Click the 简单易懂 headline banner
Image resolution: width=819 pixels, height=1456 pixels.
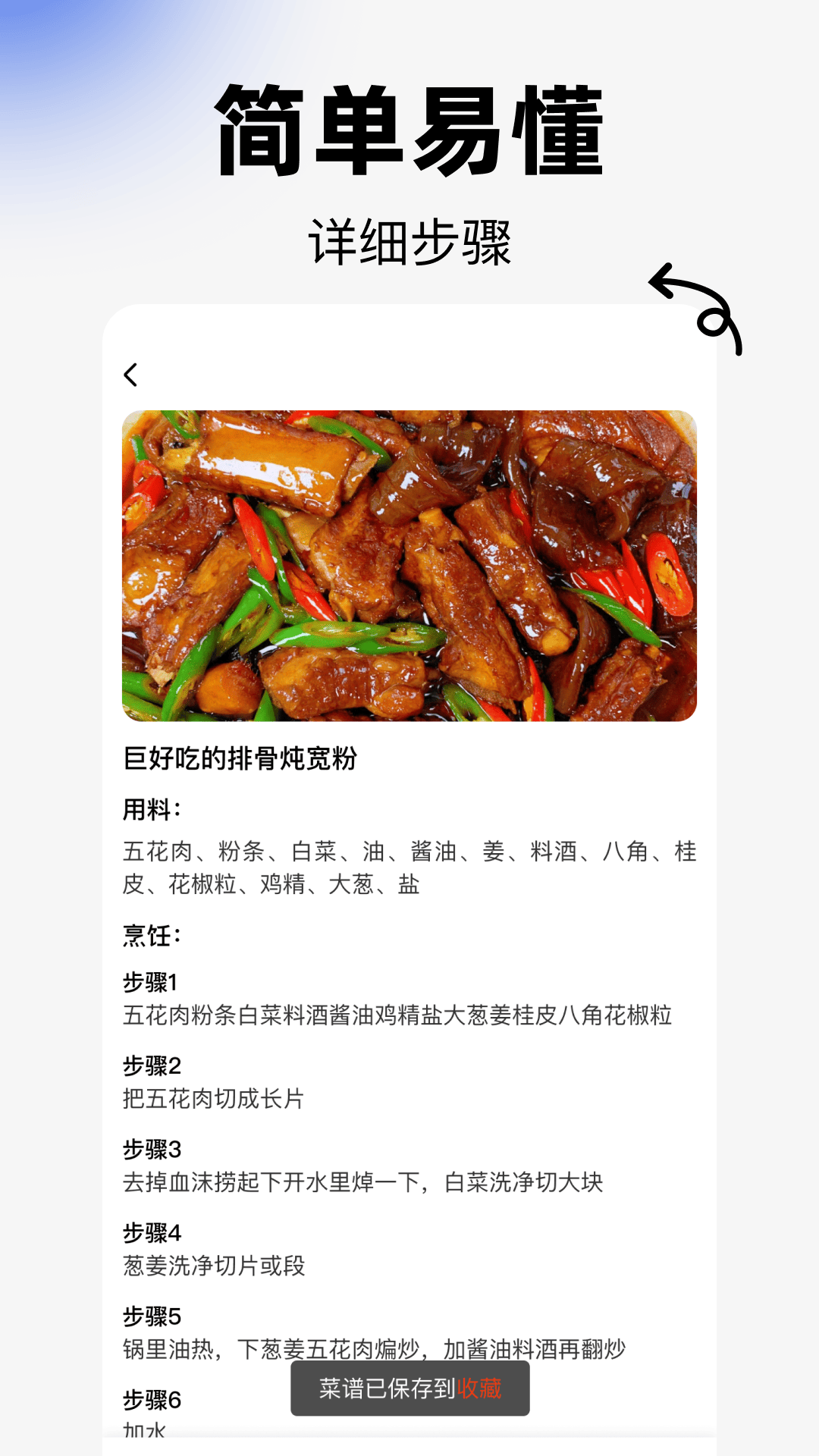click(x=409, y=130)
